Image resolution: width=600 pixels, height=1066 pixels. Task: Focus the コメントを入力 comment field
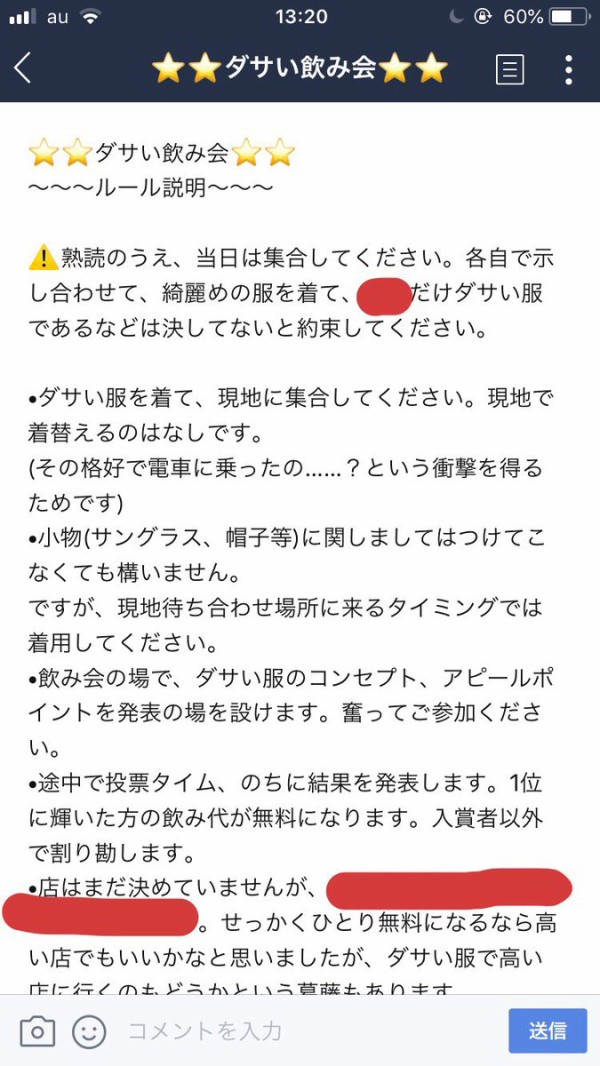pyautogui.click(x=300, y=1030)
